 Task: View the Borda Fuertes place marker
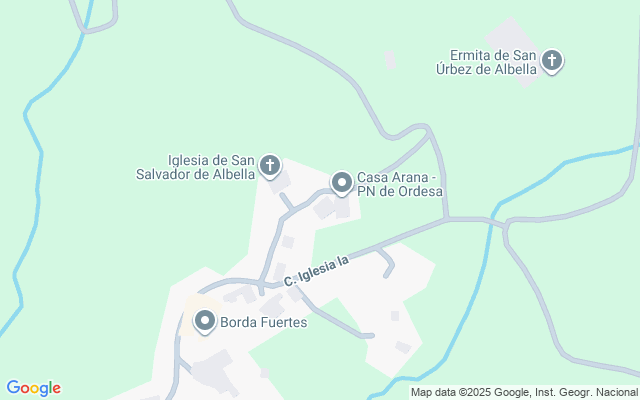(205, 321)
